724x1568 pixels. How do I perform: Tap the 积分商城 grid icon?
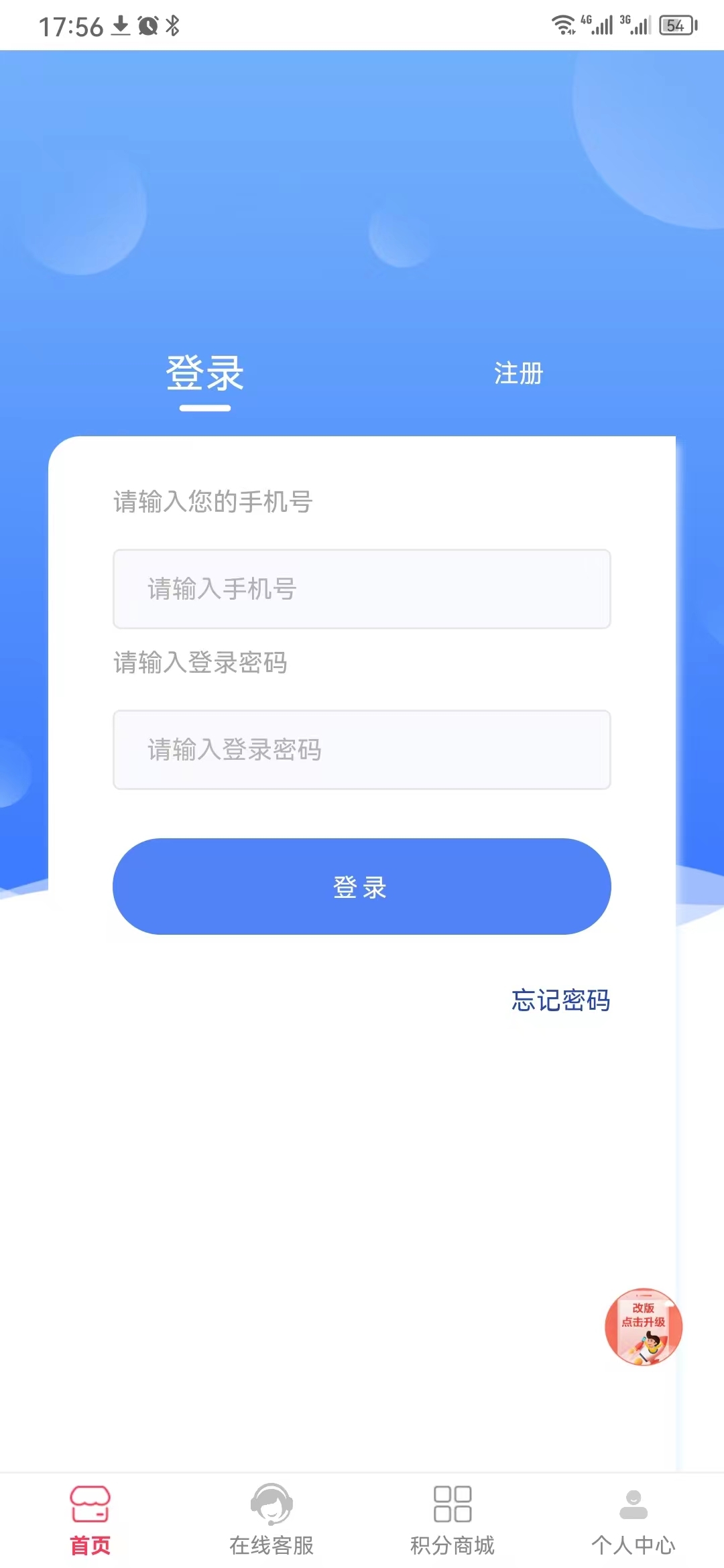click(452, 1504)
